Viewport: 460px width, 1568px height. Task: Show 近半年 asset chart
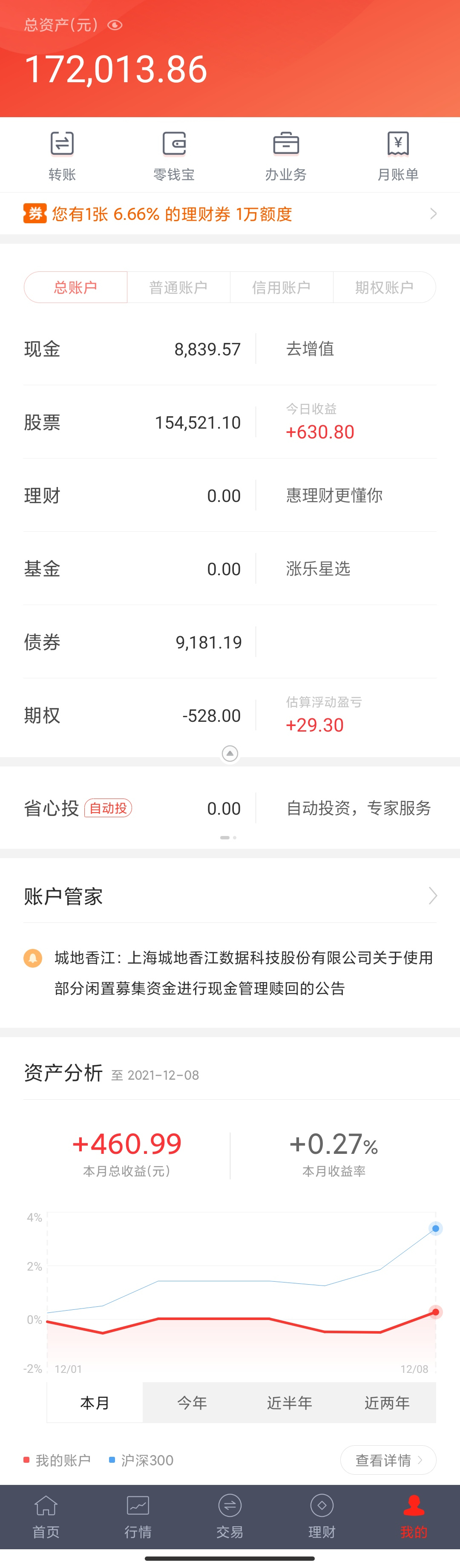pos(290,1402)
